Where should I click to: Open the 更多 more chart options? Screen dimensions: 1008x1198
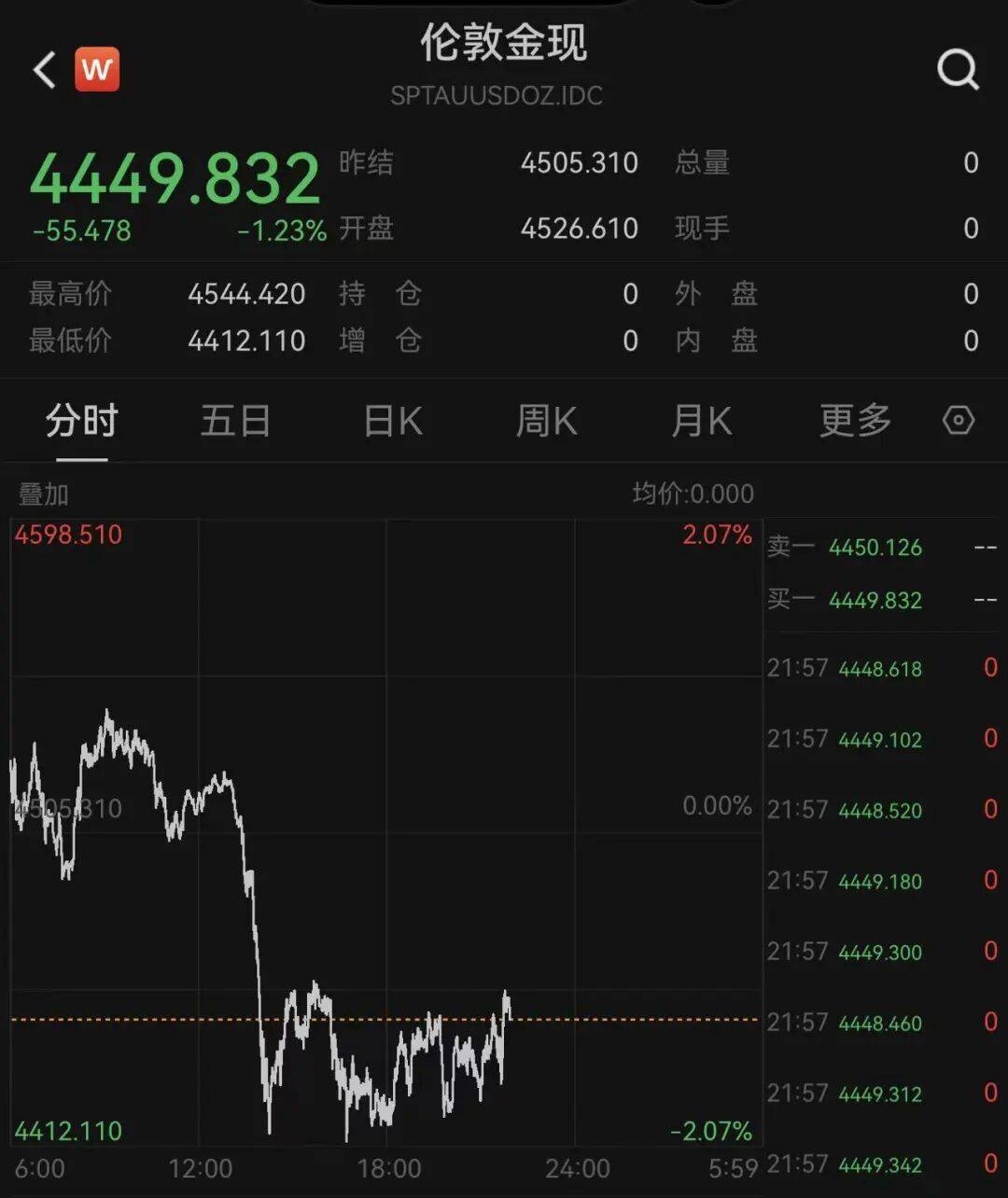pyautogui.click(x=855, y=422)
